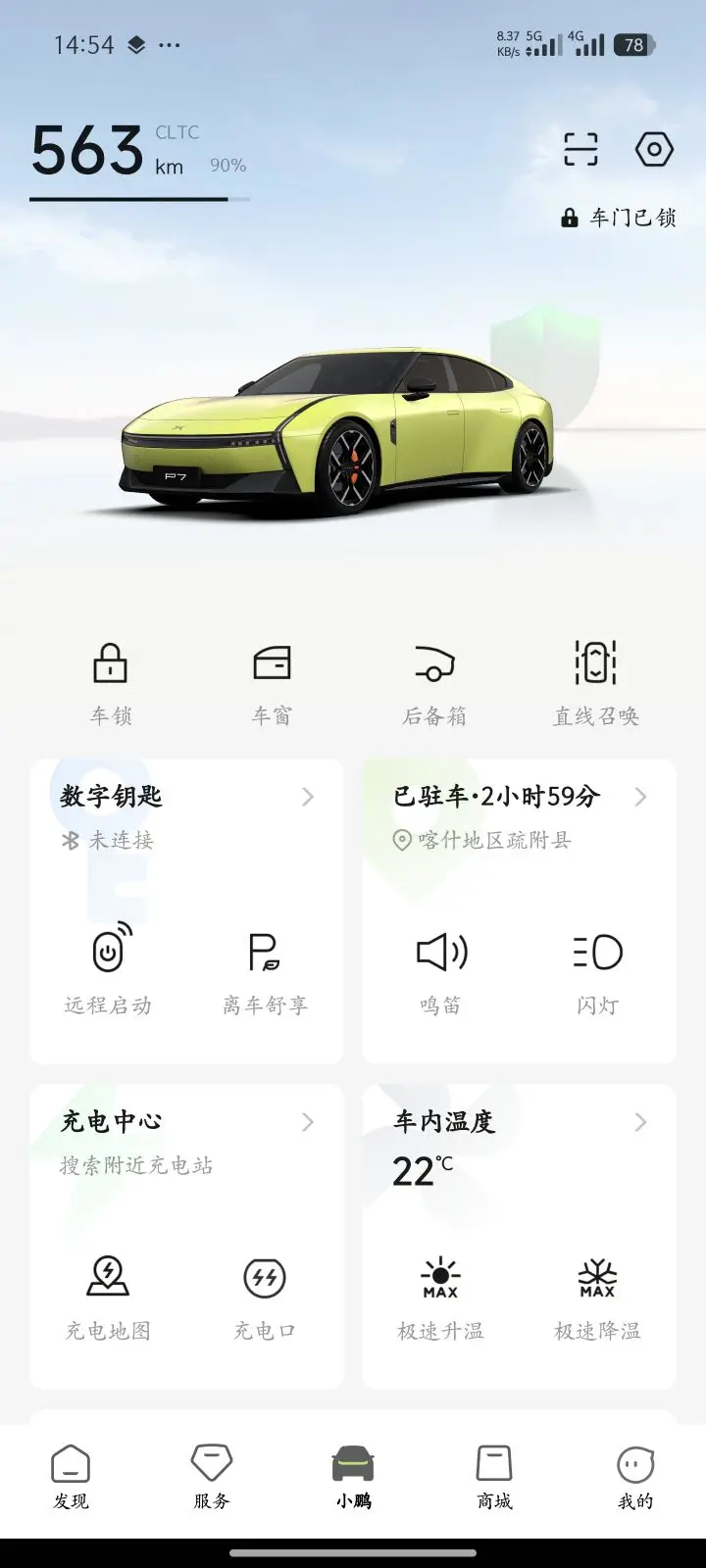Open the 车内温度 cabin temperature card
Viewport: 706px width, 1568px height.
[520, 1121]
